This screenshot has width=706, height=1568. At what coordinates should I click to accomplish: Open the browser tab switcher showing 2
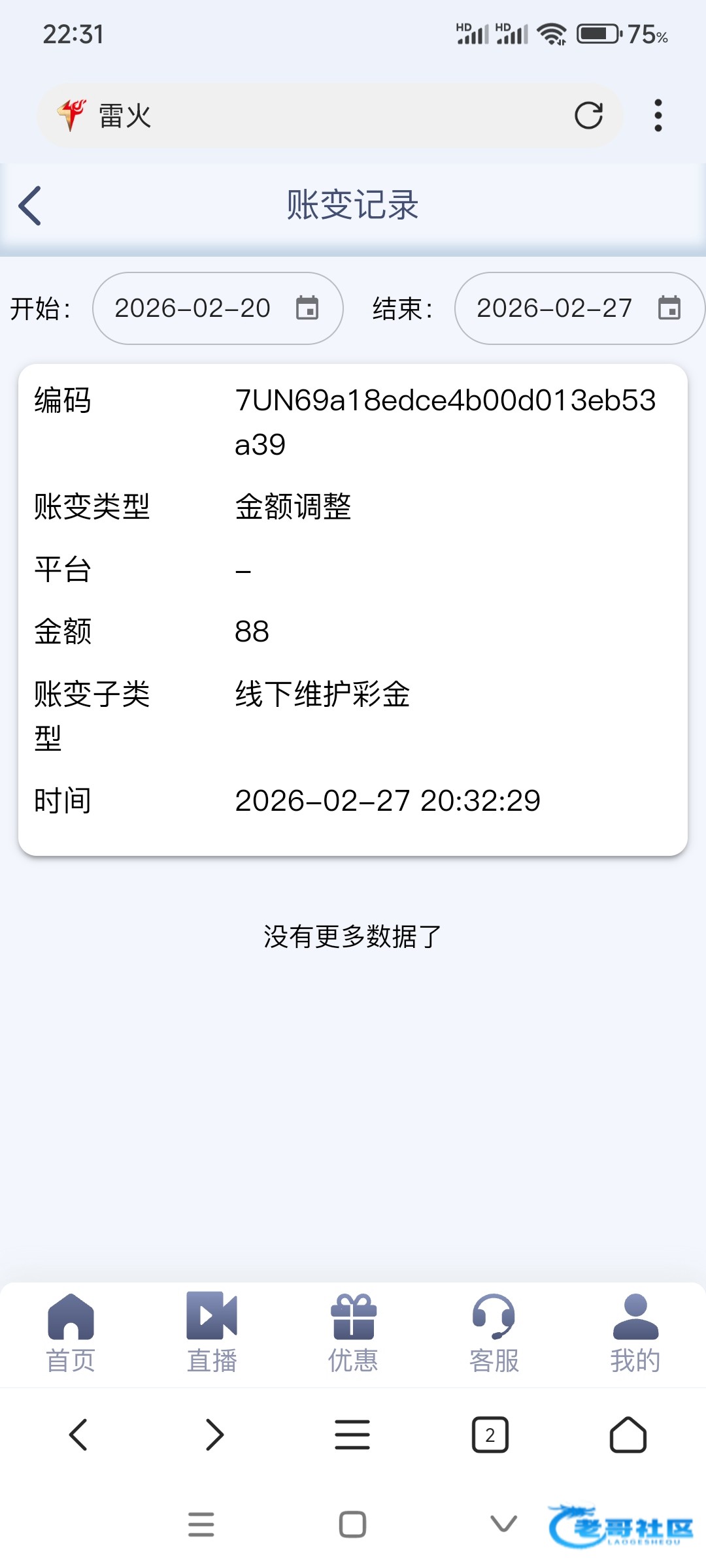click(x=490, y=1435)
